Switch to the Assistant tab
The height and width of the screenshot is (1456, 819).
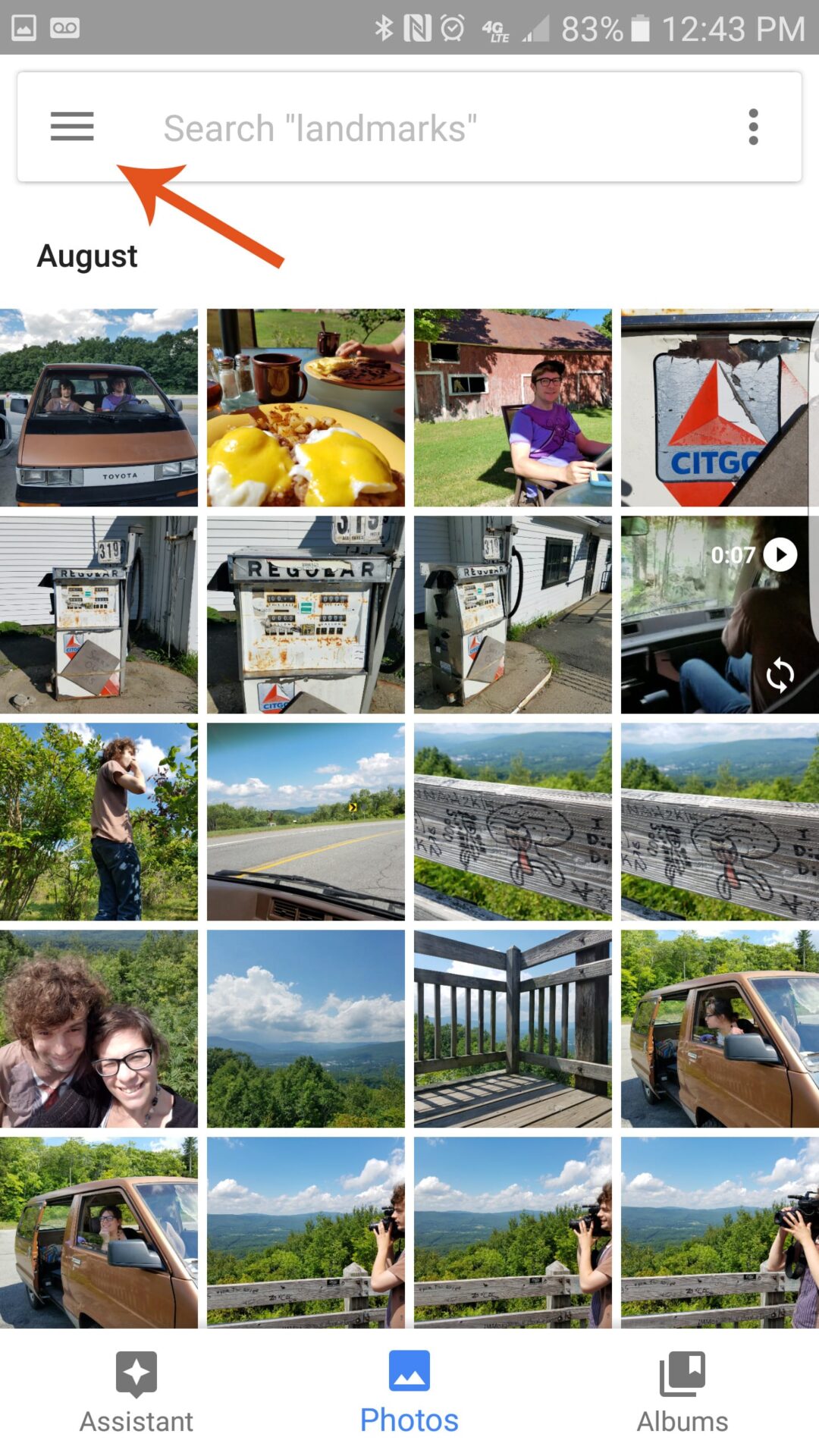pyautogui.click(x=136, y=1392)
